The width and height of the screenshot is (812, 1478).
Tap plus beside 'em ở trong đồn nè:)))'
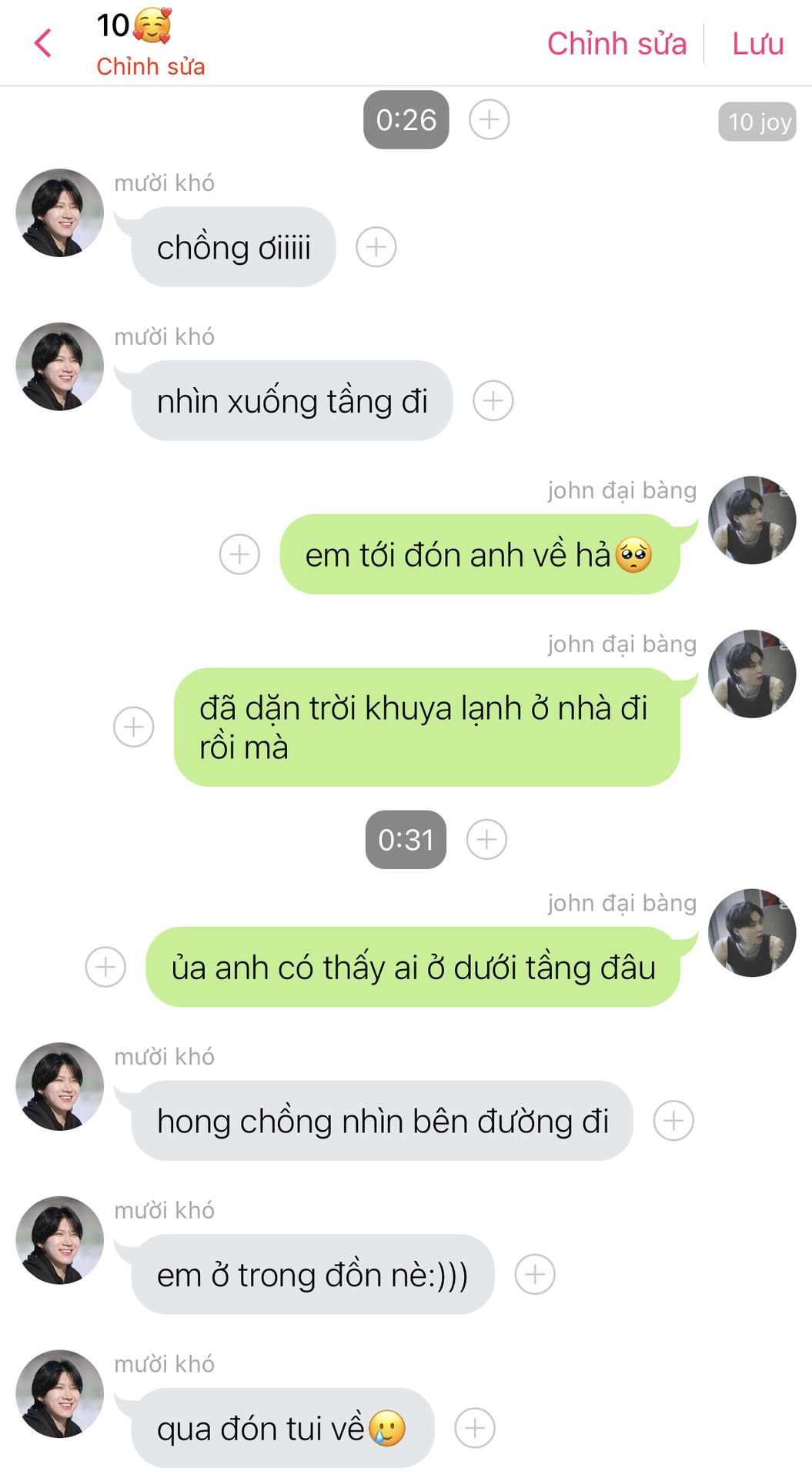(535, 1274)
